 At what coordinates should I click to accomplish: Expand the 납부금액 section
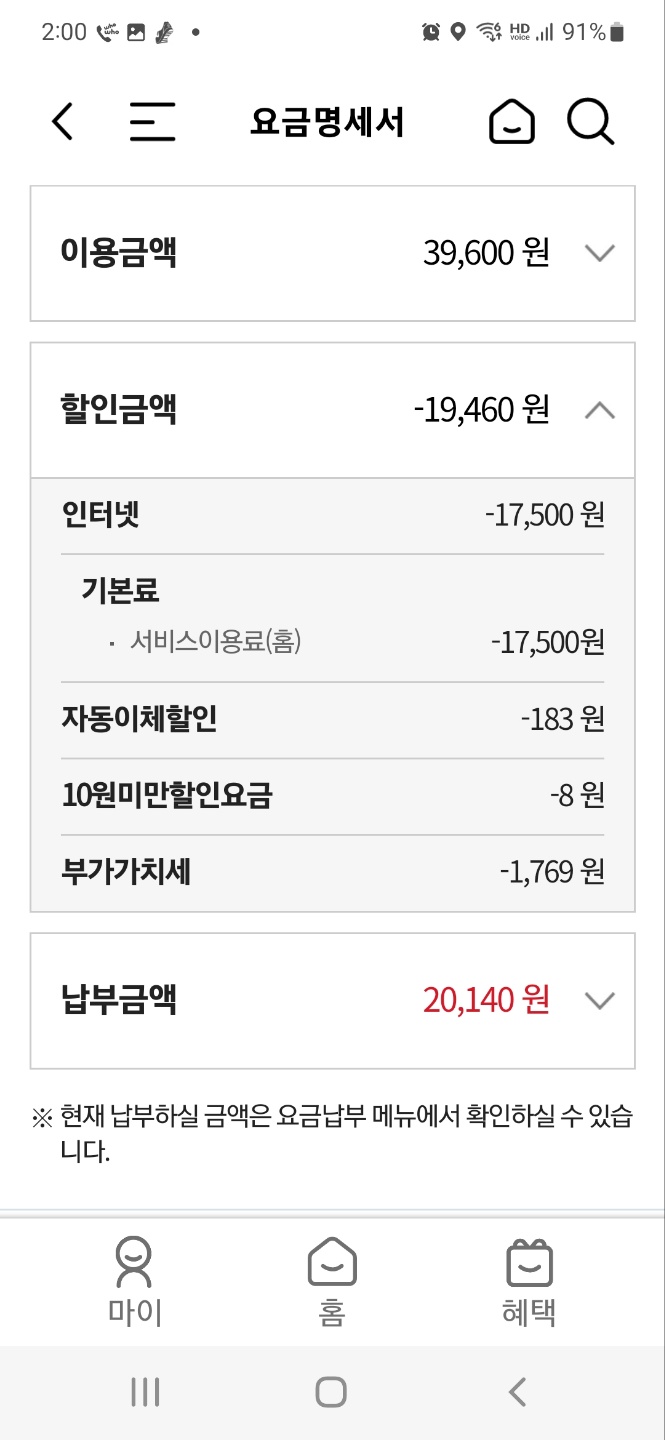pos(599,1000)
